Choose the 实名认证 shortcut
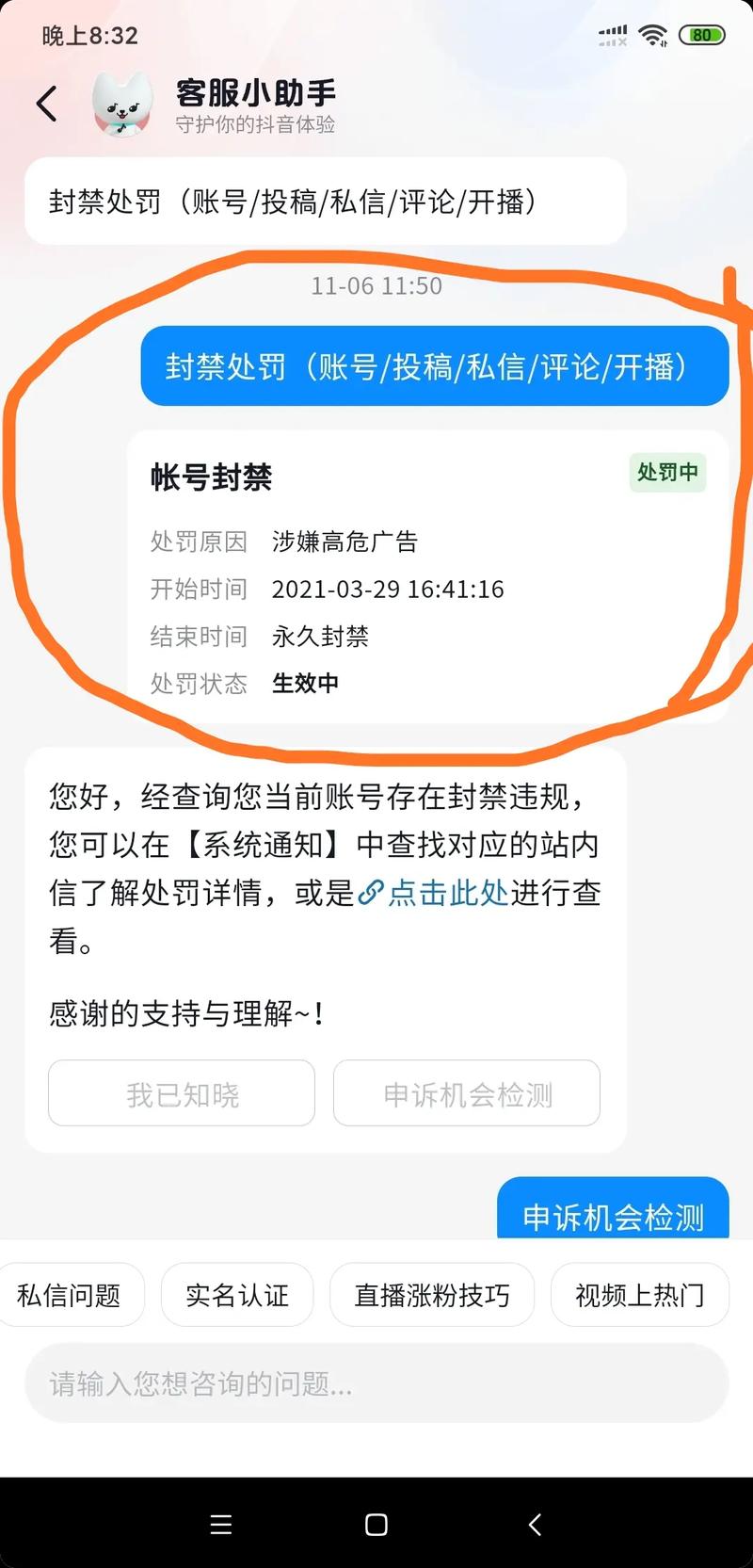The width and height of the screenshot is (753, 1568). [236, 1295]
